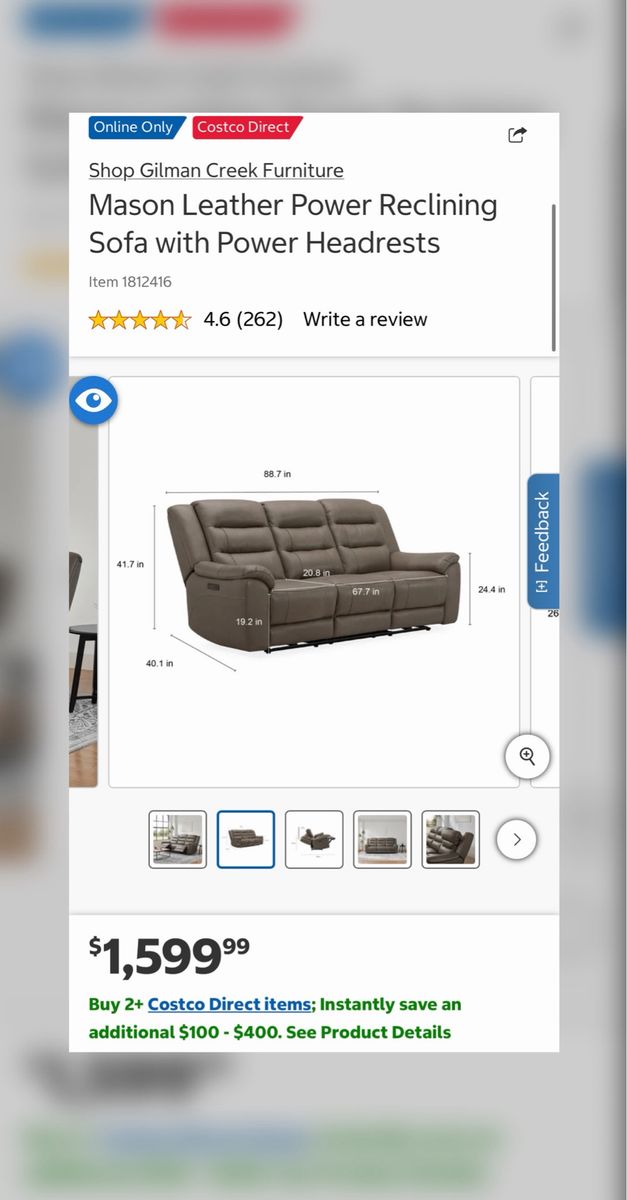
Task: Open the Costco Direct items link
Action: [229, 1004]
